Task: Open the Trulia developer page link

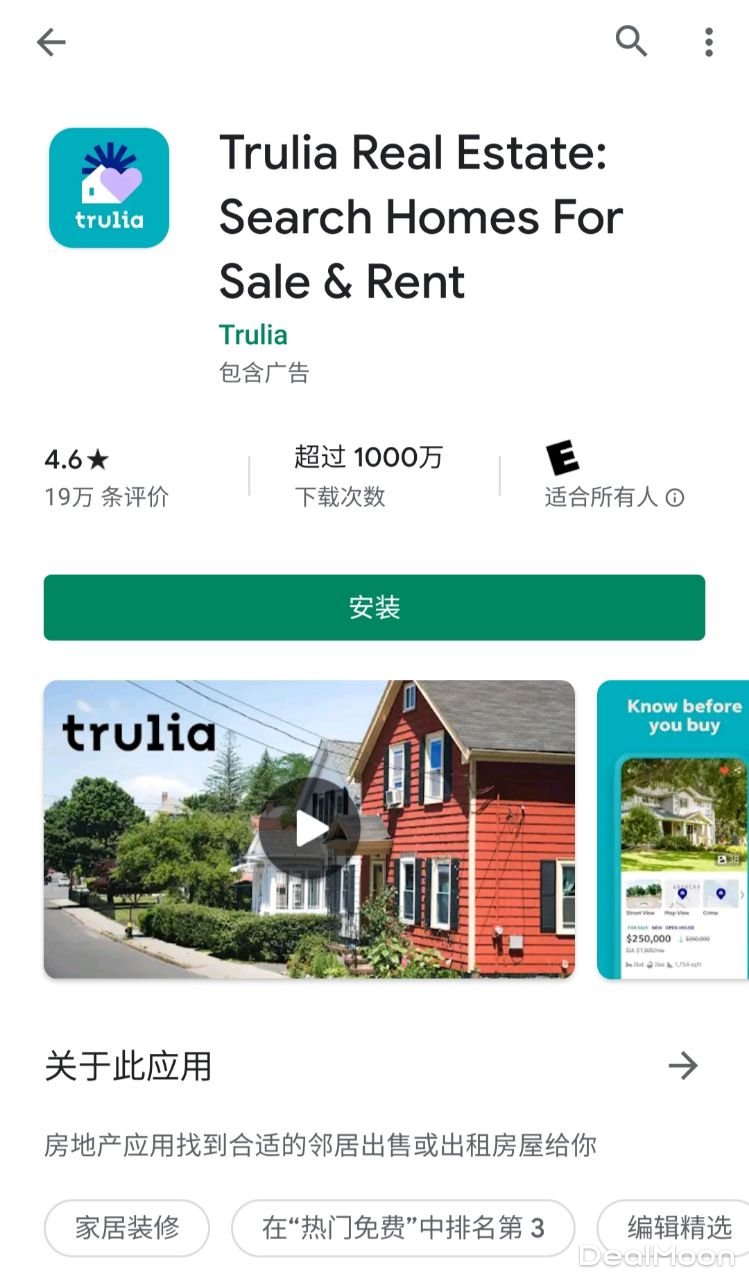Action: click(x=253, y=334)
